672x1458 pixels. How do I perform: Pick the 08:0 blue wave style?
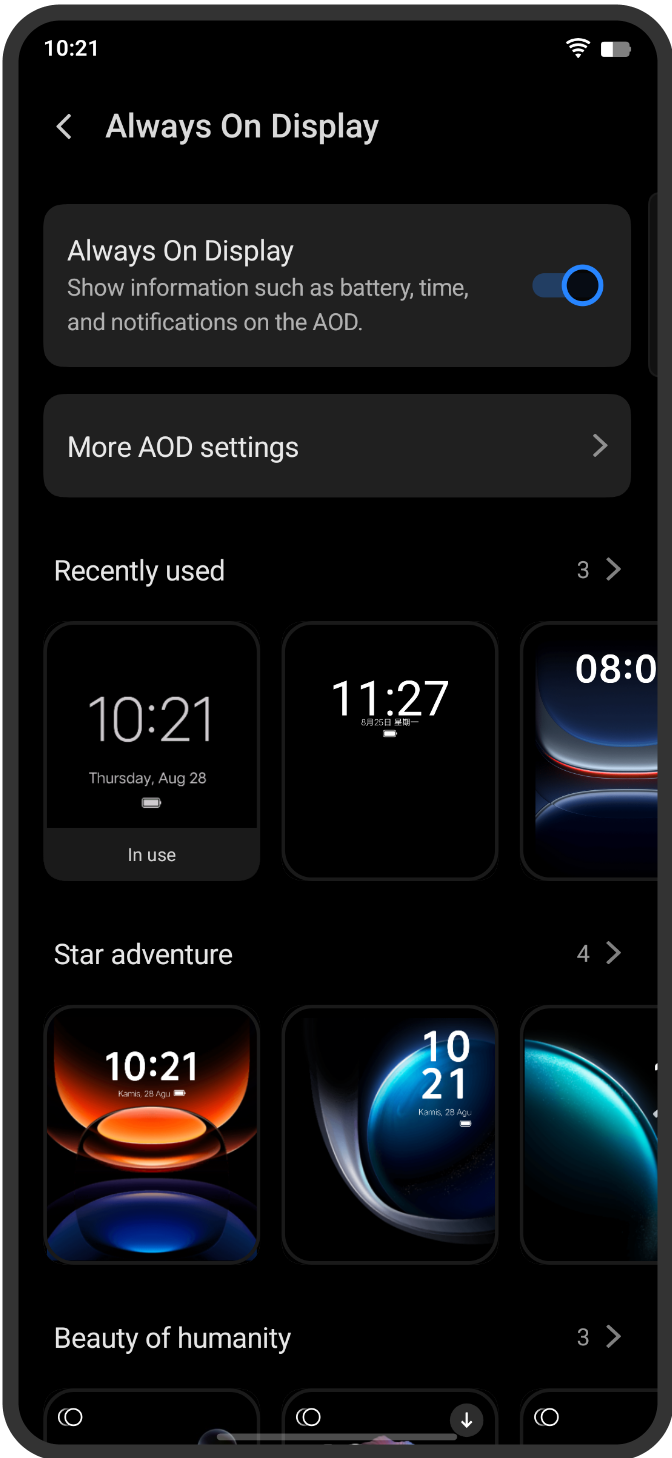pos(590,750)
